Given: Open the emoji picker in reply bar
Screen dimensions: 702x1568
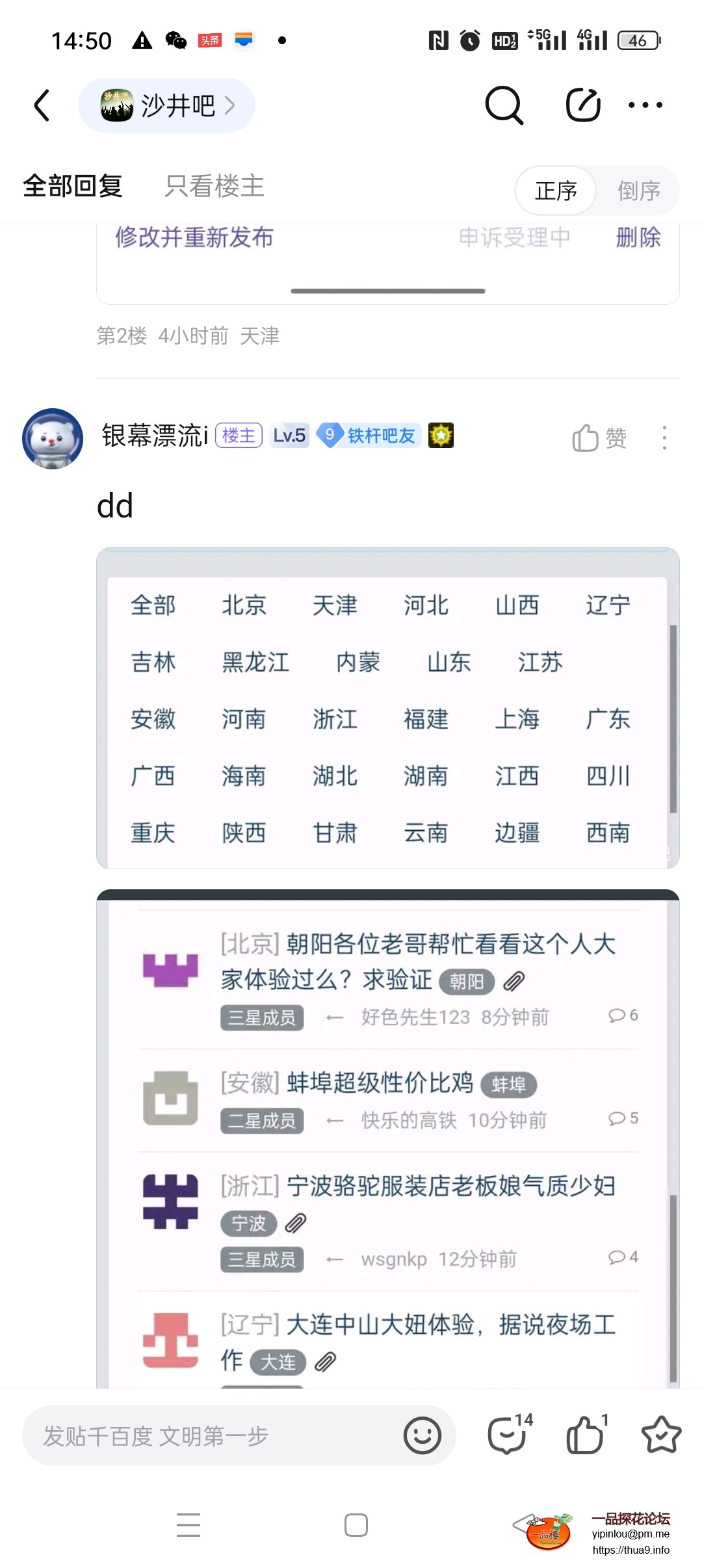Looking at the screenshot, I should (422, 1435).
